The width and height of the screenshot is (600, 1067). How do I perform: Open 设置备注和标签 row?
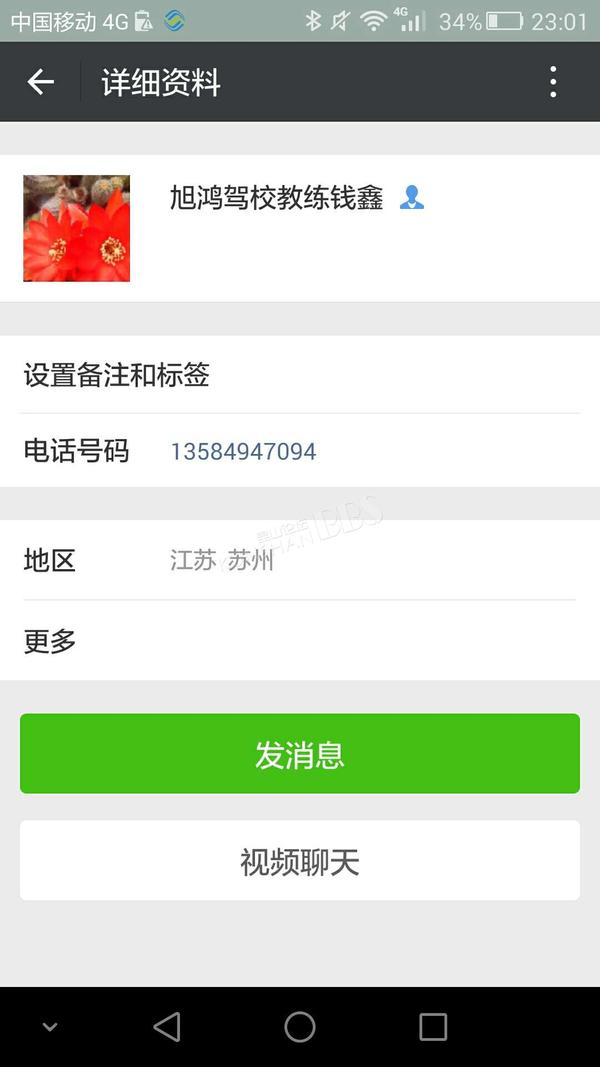click(300, 375)
